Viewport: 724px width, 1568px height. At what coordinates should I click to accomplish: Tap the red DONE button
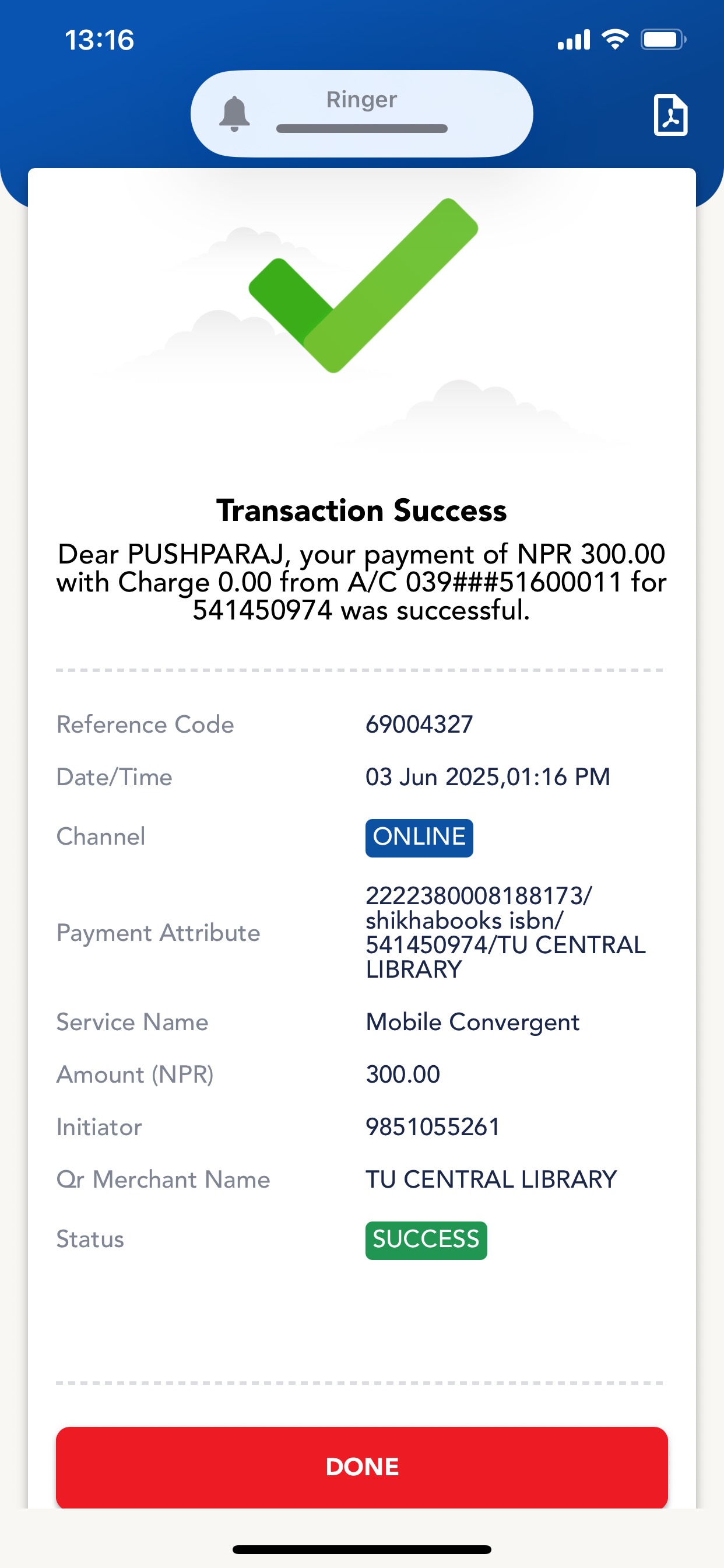[x=362, y=1466]
